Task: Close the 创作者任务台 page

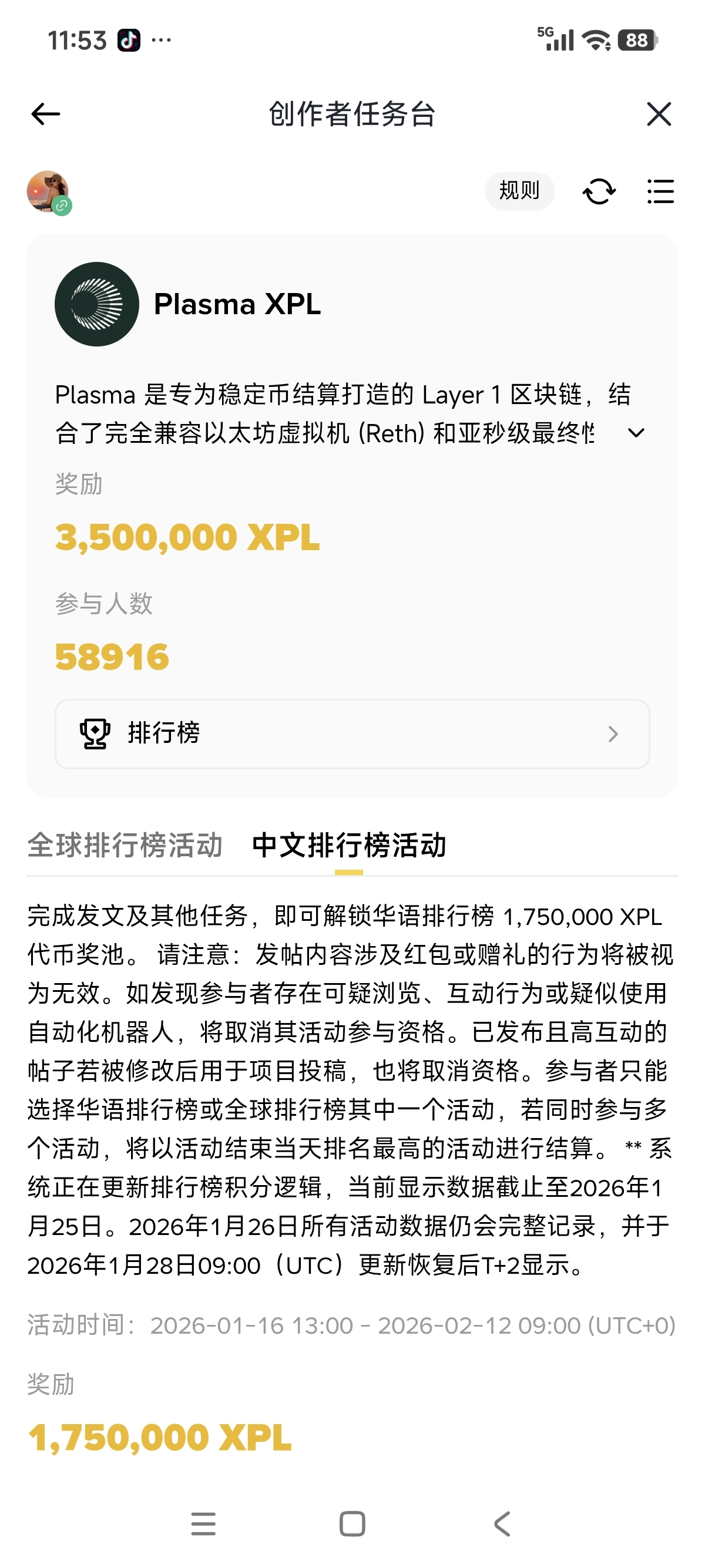Action: (659, 114)
